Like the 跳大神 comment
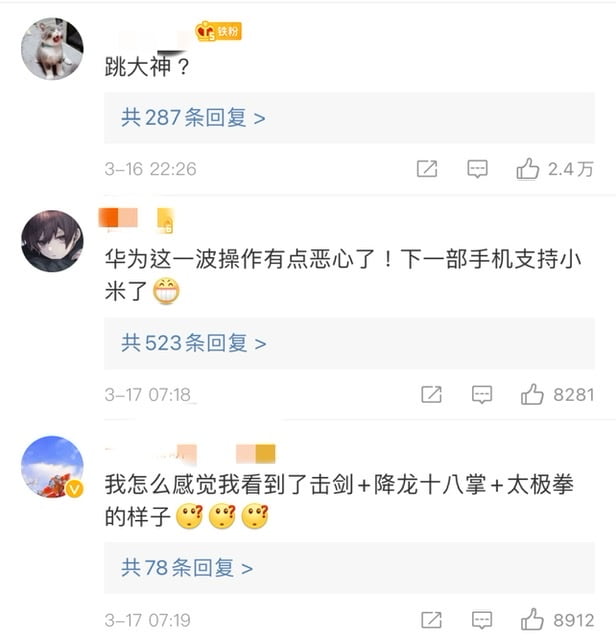 (x=528, y=169)
